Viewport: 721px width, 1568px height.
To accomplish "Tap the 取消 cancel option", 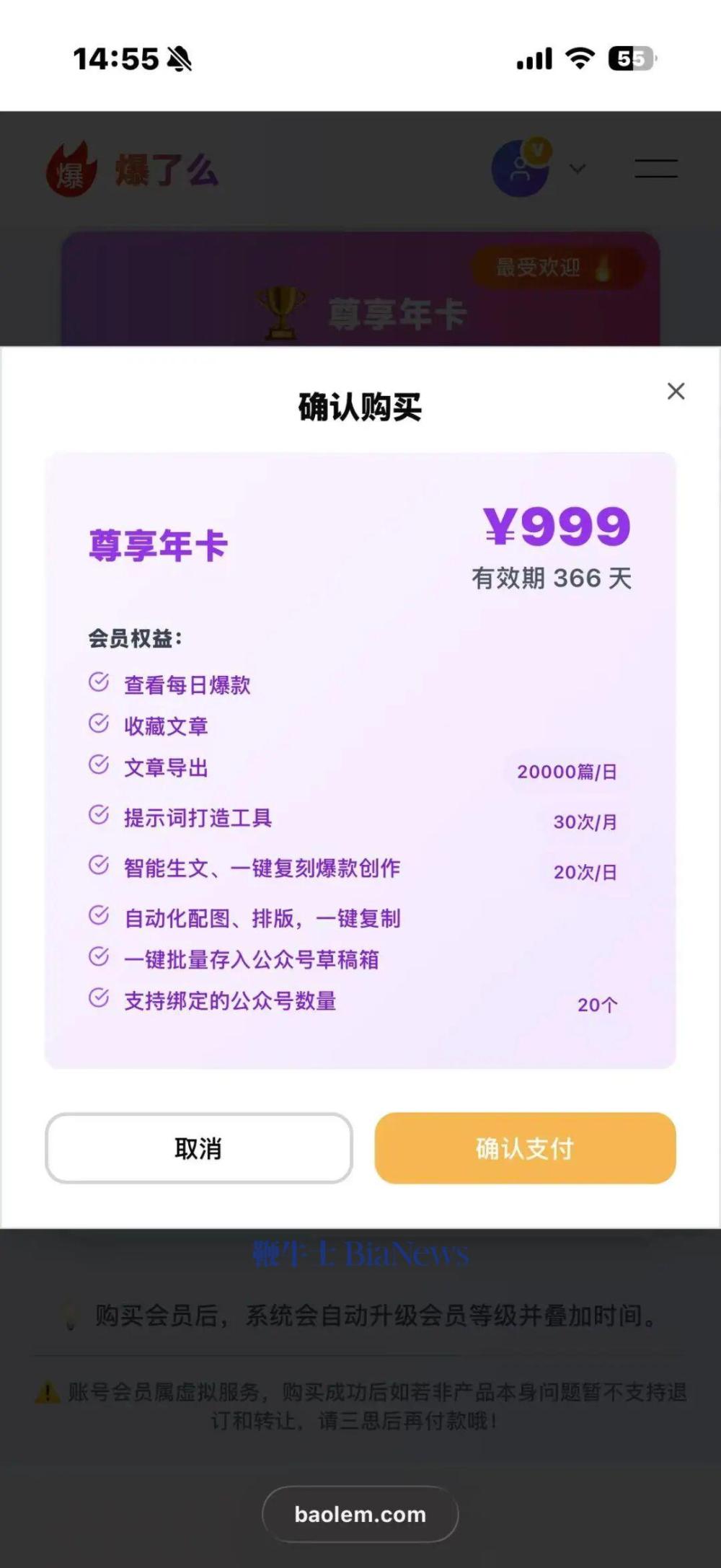I will tap(198, 1148).
